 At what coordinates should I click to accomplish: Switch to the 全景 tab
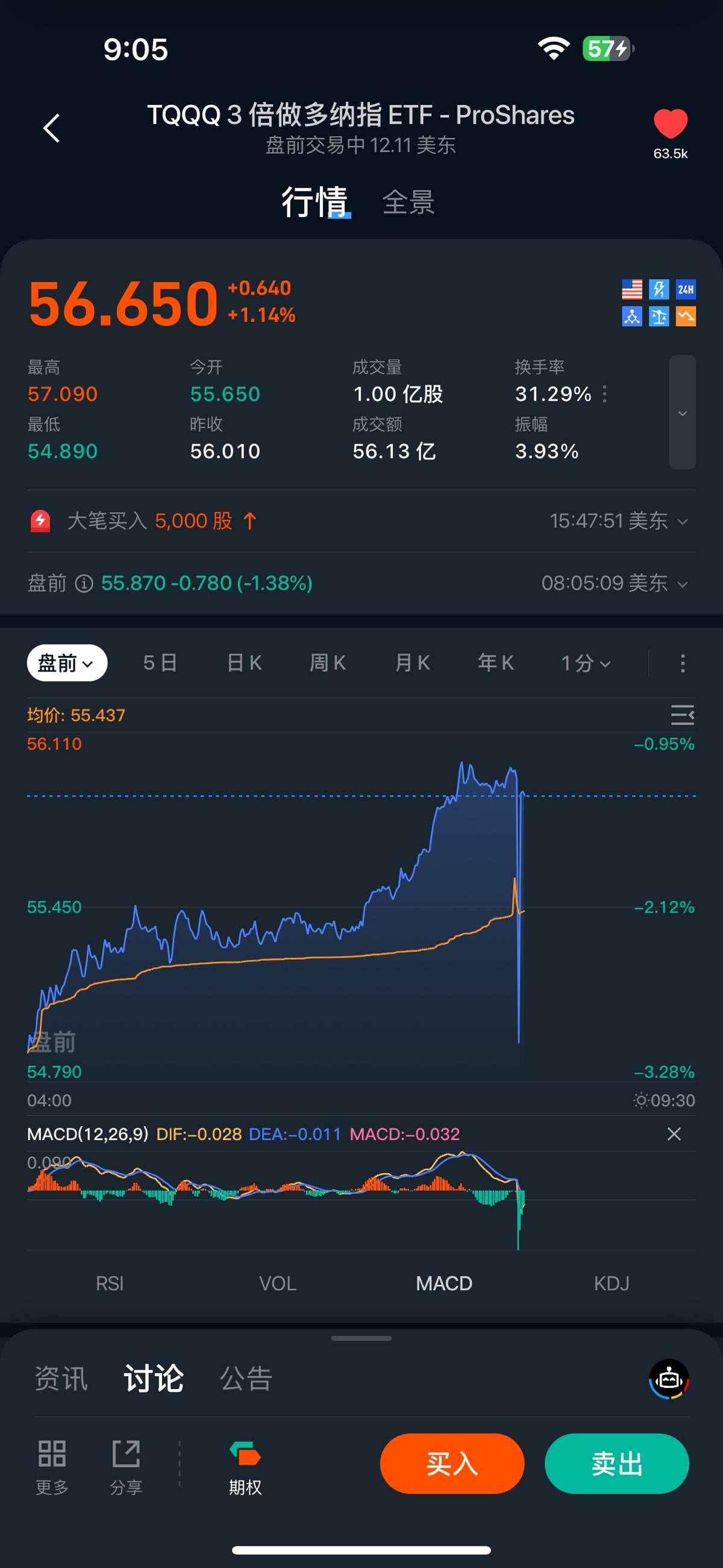(x=408, y=202)
